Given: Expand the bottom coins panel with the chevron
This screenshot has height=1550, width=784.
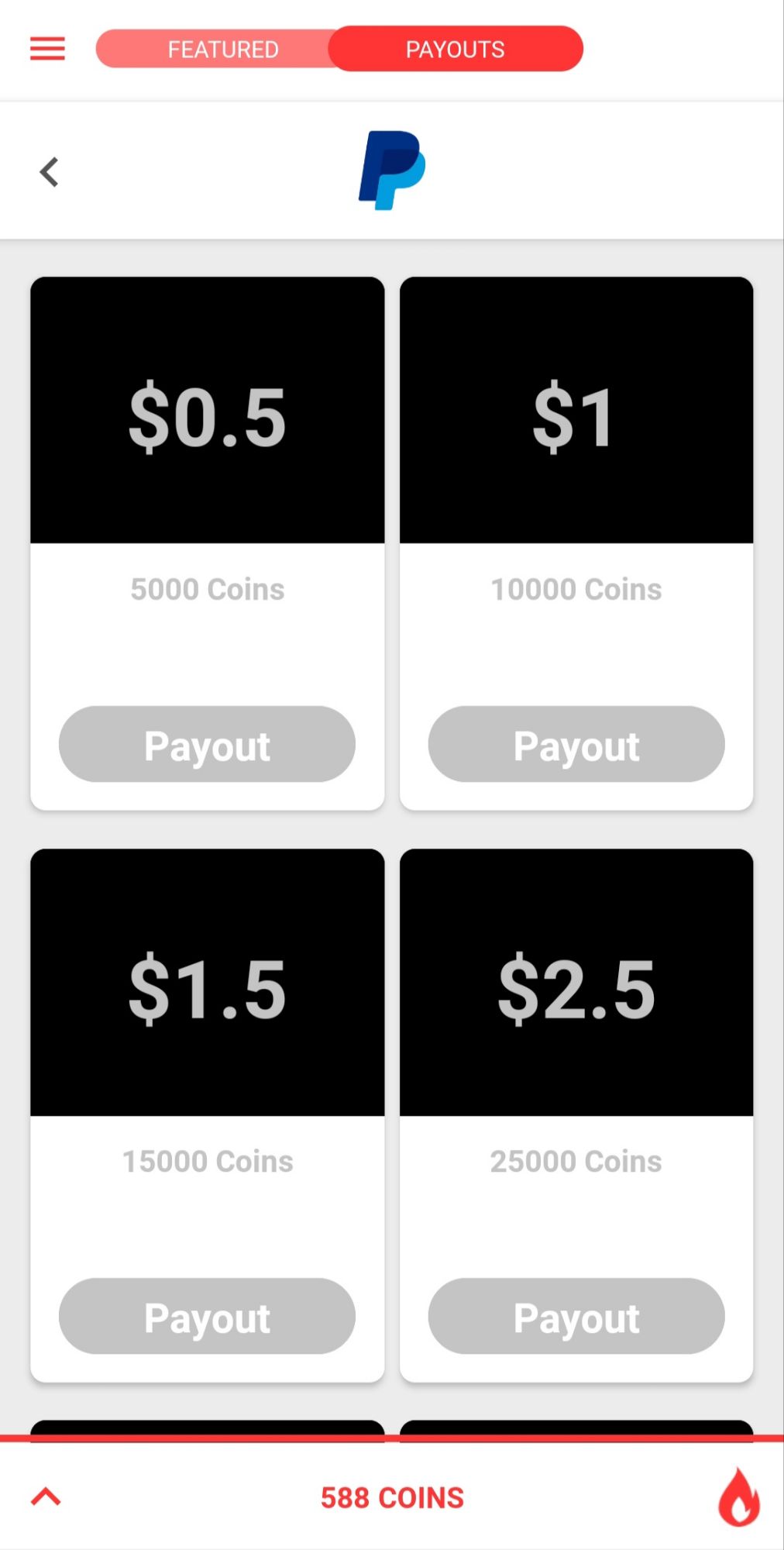Looking at the screenshot, I should [x=46, y=1496].
